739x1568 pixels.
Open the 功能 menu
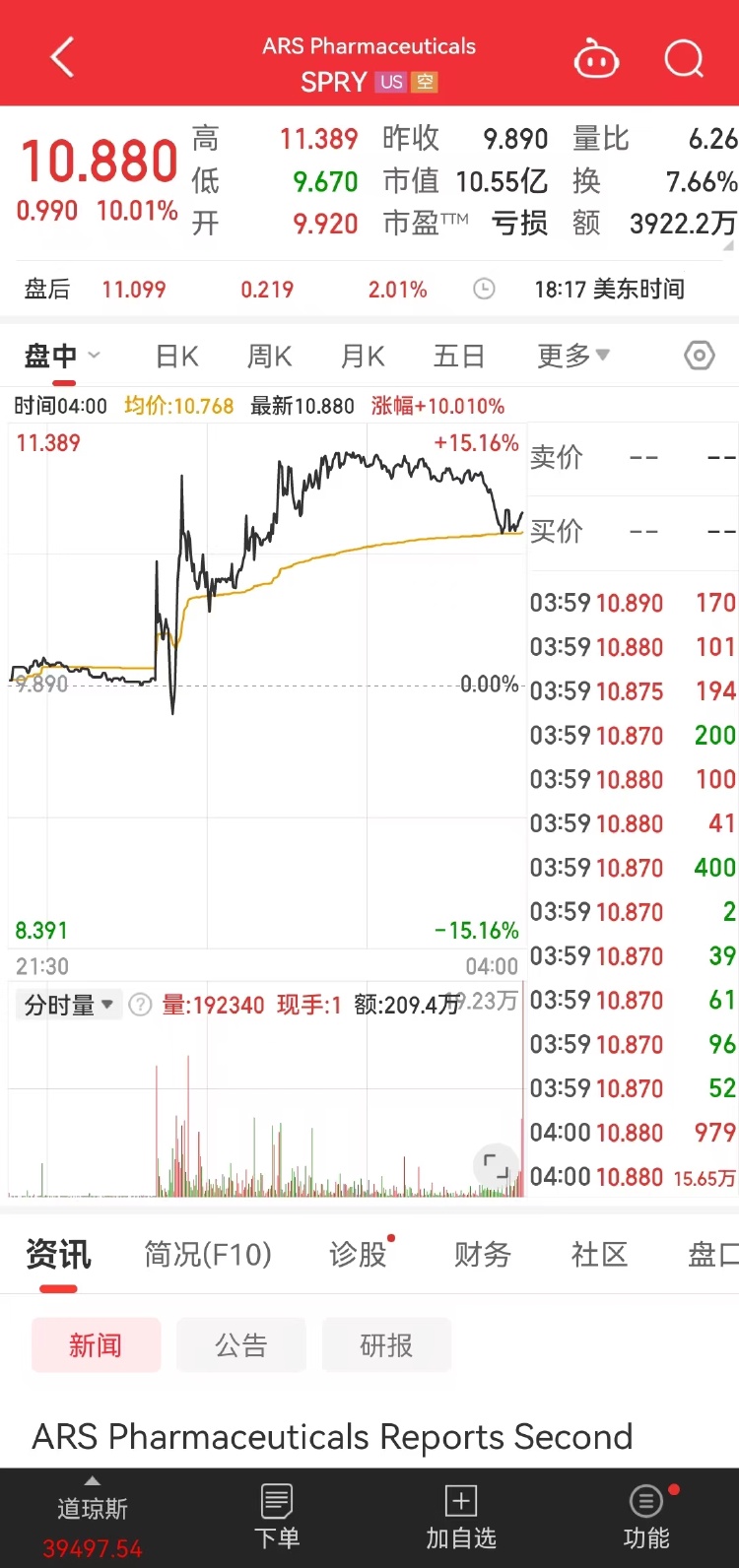[x=646, y=1517]
